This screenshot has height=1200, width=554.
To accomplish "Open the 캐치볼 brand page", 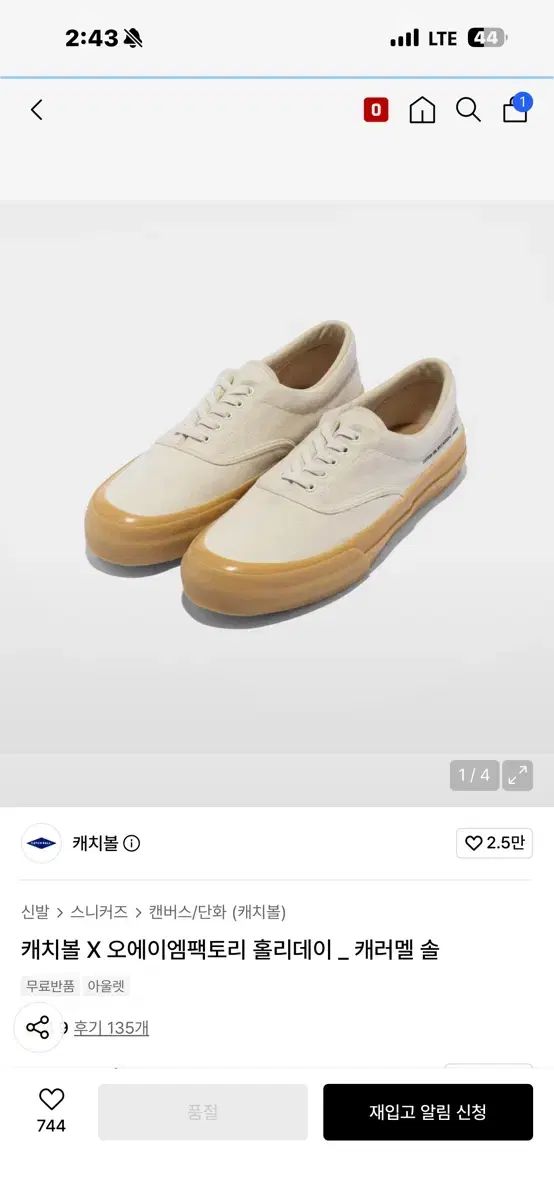I will 95,843.
